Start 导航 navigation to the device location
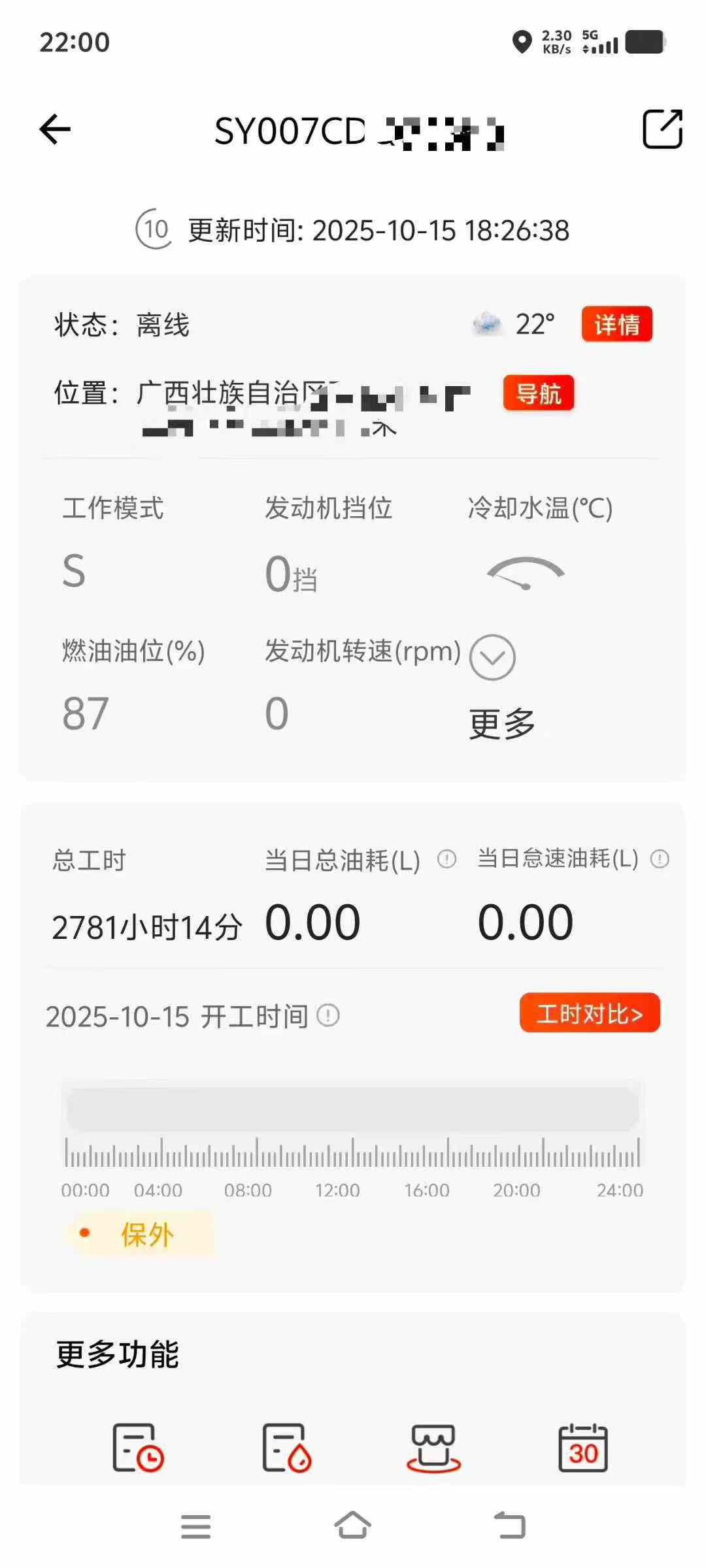 (x=538, y=393)
